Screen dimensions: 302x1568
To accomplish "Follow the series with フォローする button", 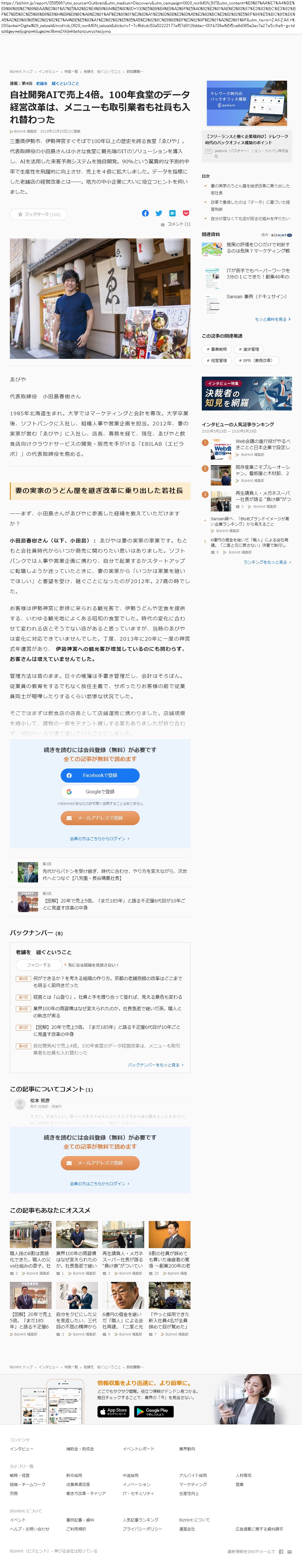I will (38, 965).
